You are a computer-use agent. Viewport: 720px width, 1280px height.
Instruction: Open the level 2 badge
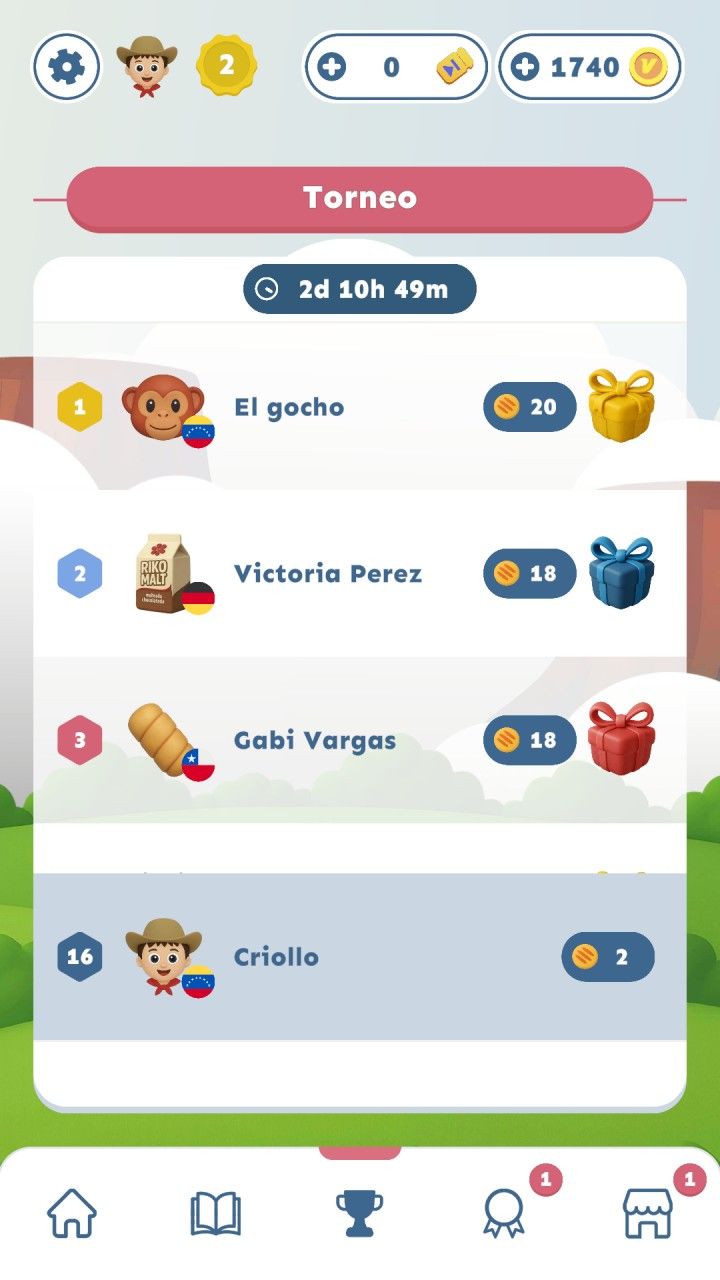coord(227,66)
